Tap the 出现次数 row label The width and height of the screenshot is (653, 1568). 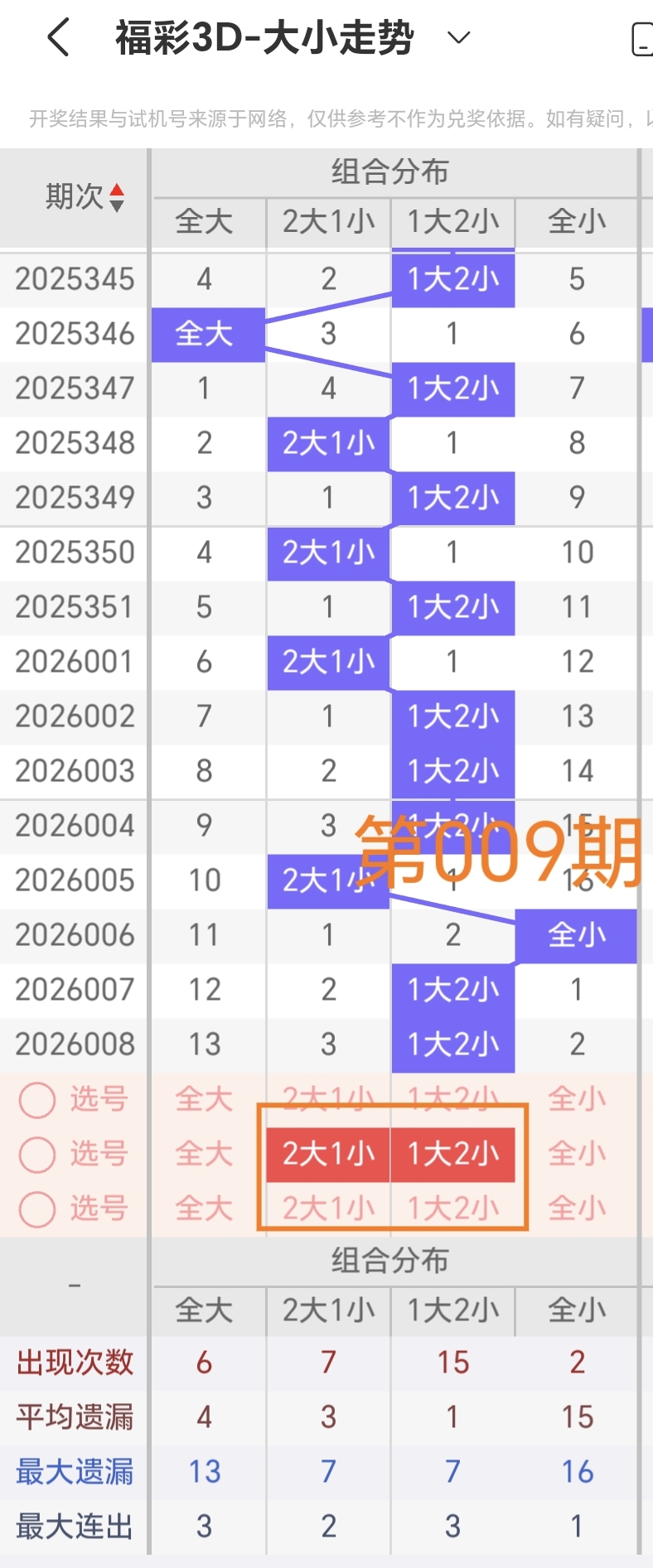tap(75, 1363)
